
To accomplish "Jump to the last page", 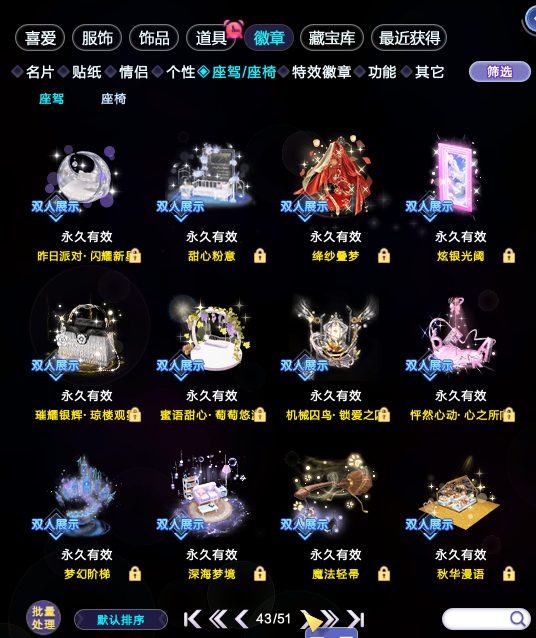I will (x=356, y=619).
